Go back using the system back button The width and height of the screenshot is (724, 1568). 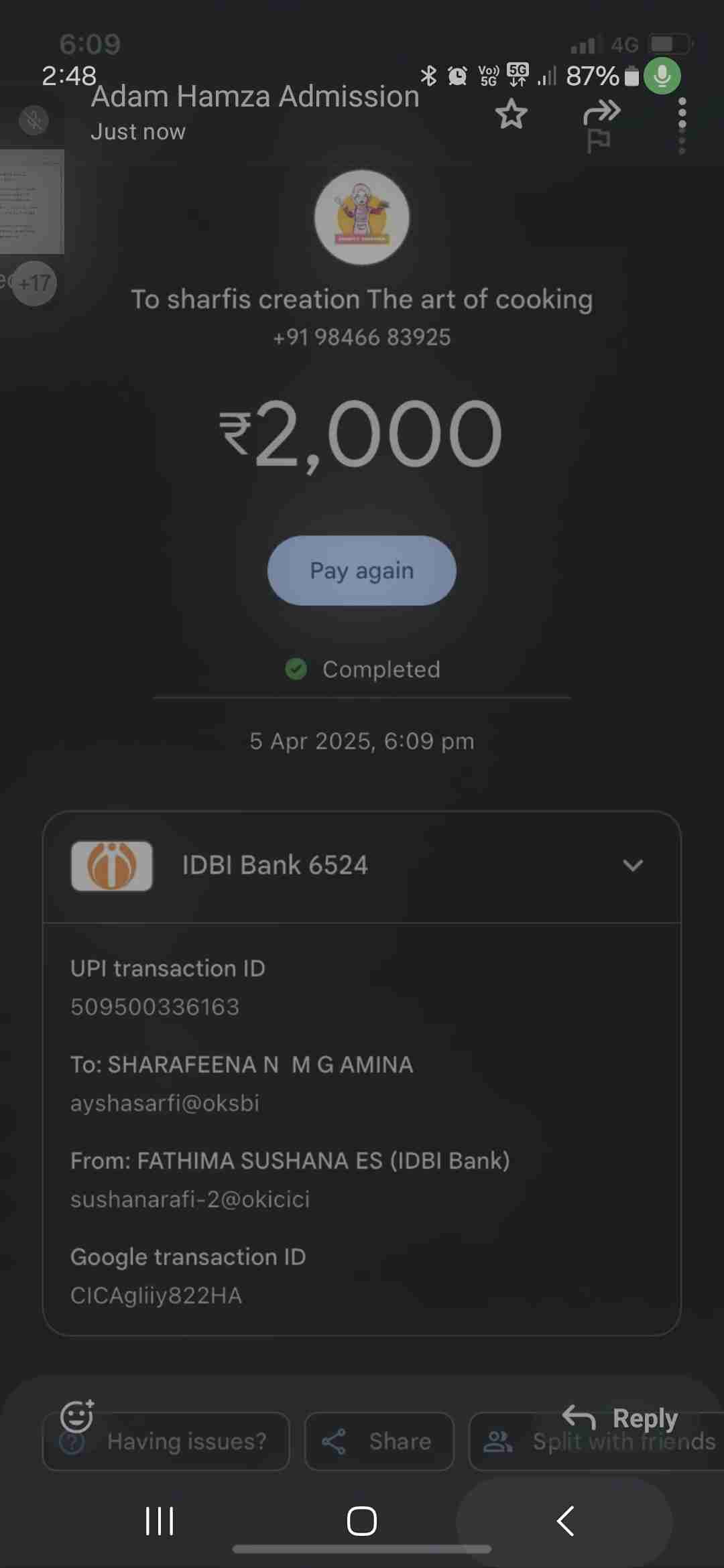[x=566, y=1520]
